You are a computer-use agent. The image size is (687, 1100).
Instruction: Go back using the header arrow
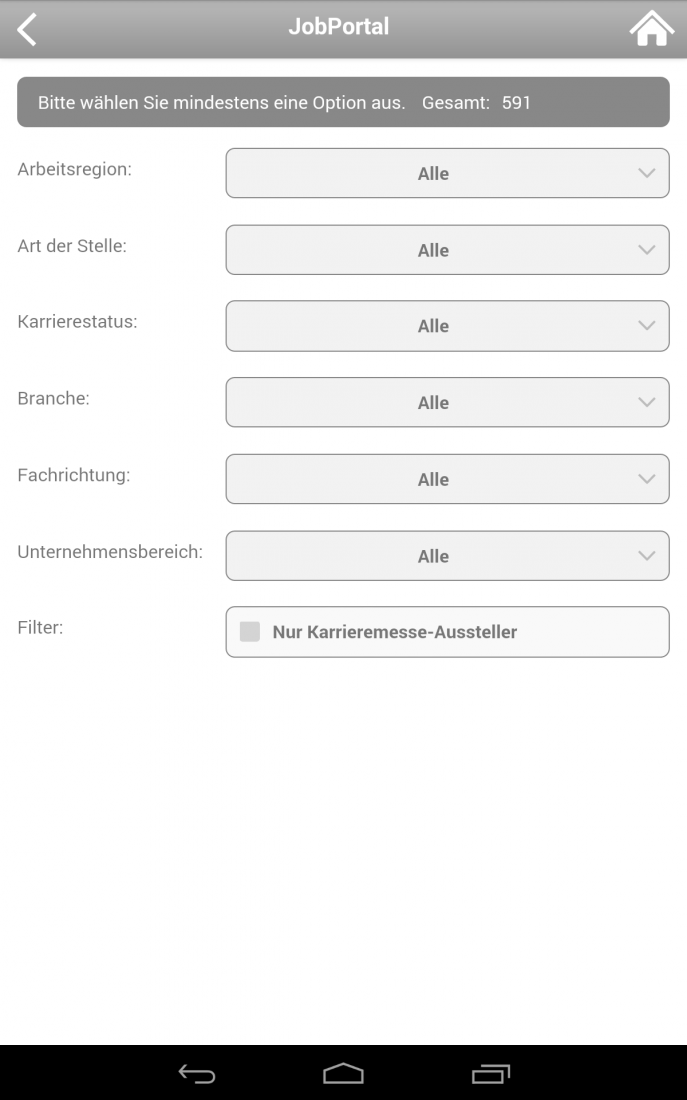(x=27, y=29)
